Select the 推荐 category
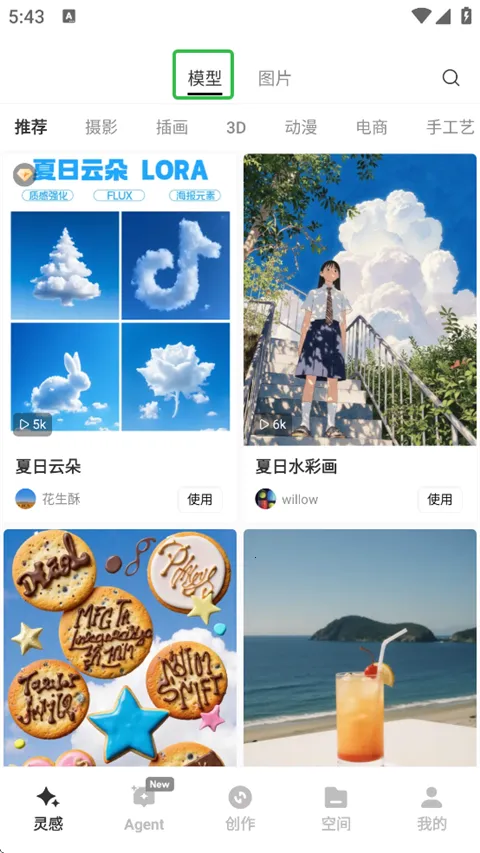This screenshot has height=853, width=480. [x=31, y=127]
